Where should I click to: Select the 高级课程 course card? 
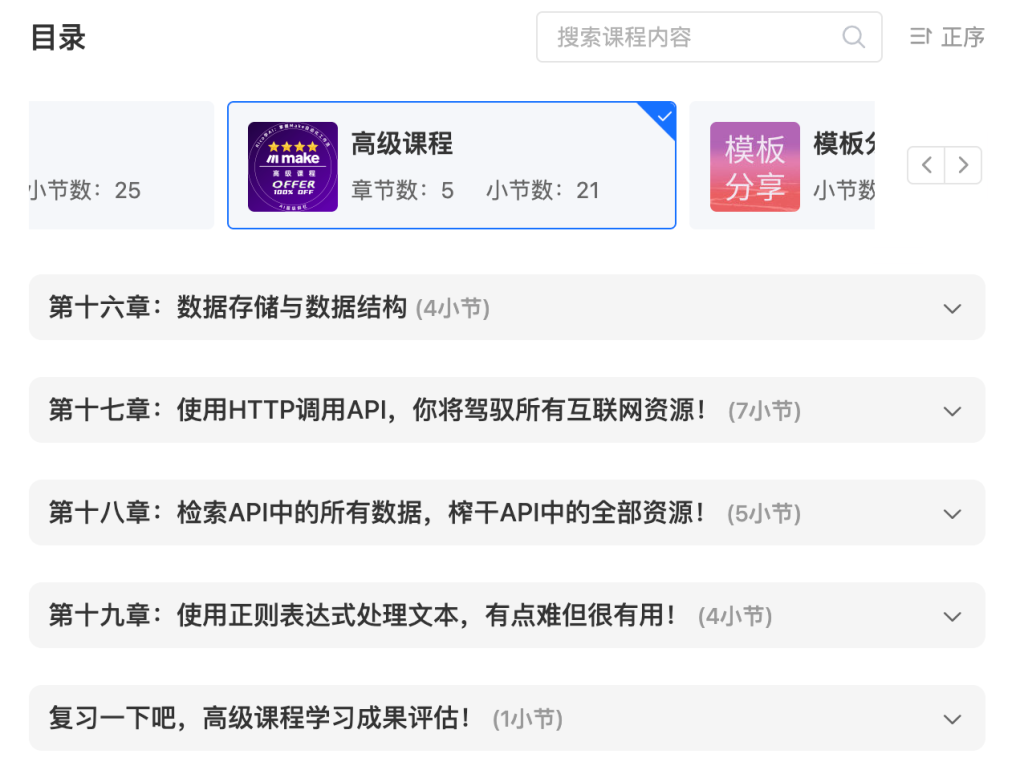(451, 165)
